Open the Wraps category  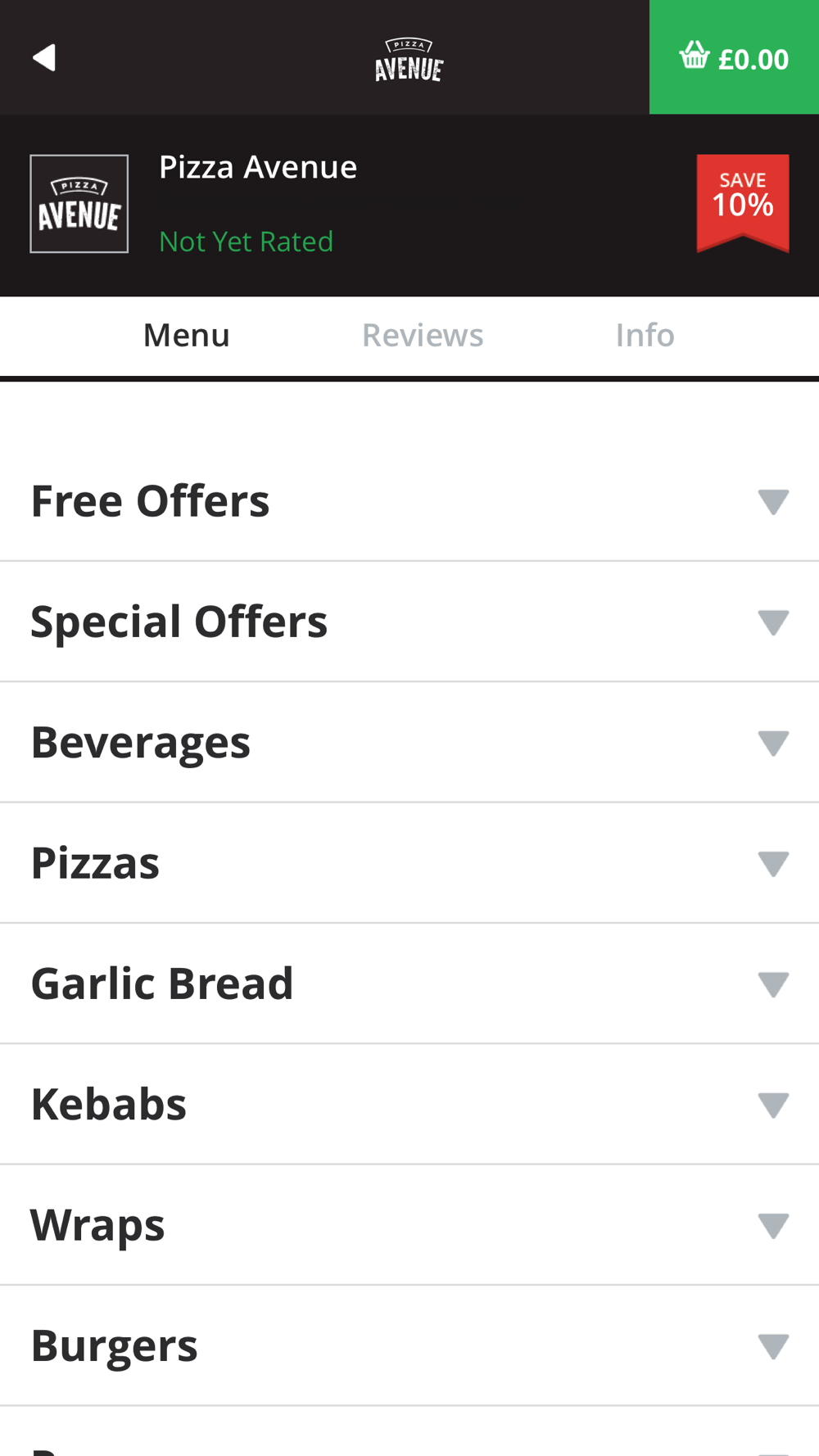coord(409,1225)
